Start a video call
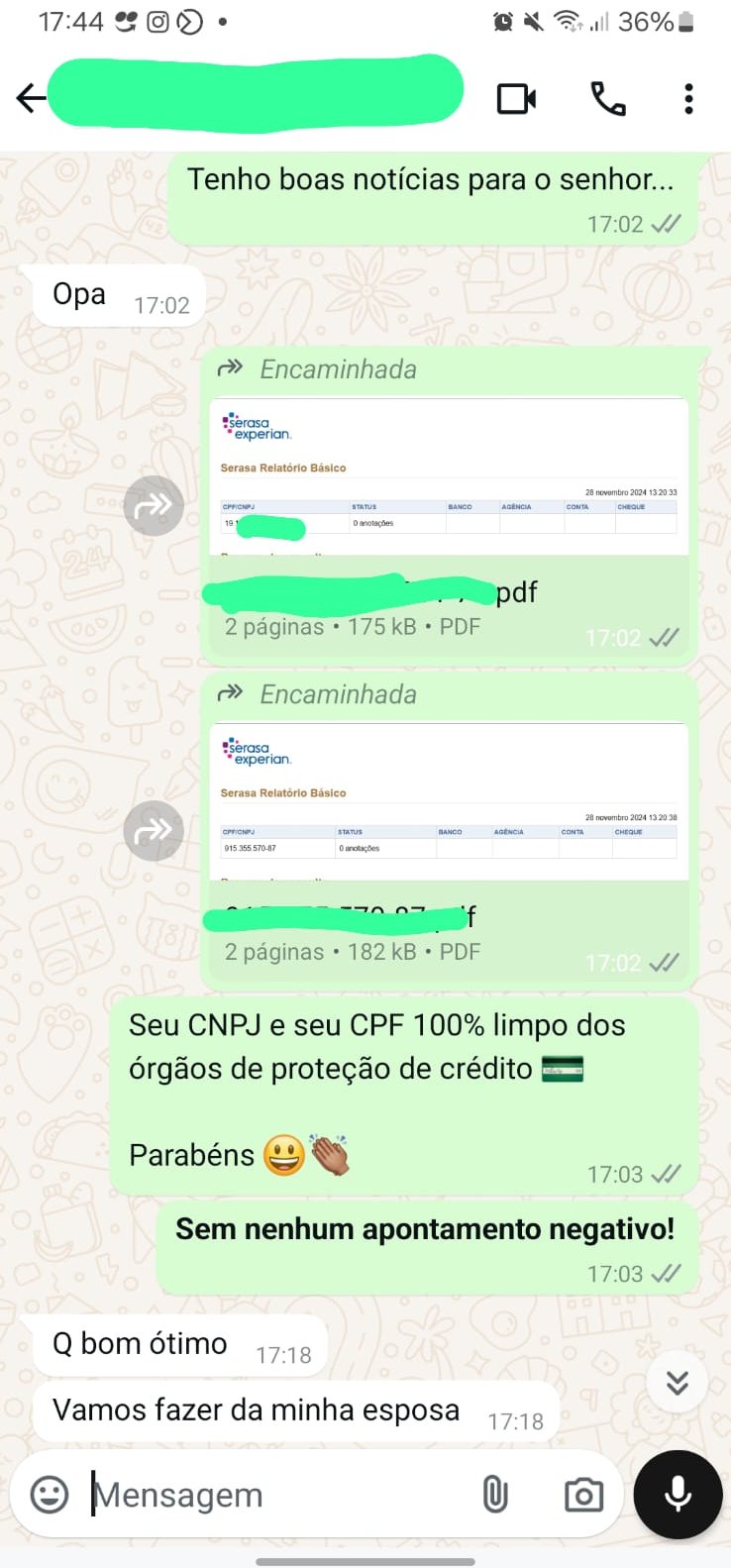Image resolution: width=731 pixels, height=1568 pixels. [x=516, y=98]
